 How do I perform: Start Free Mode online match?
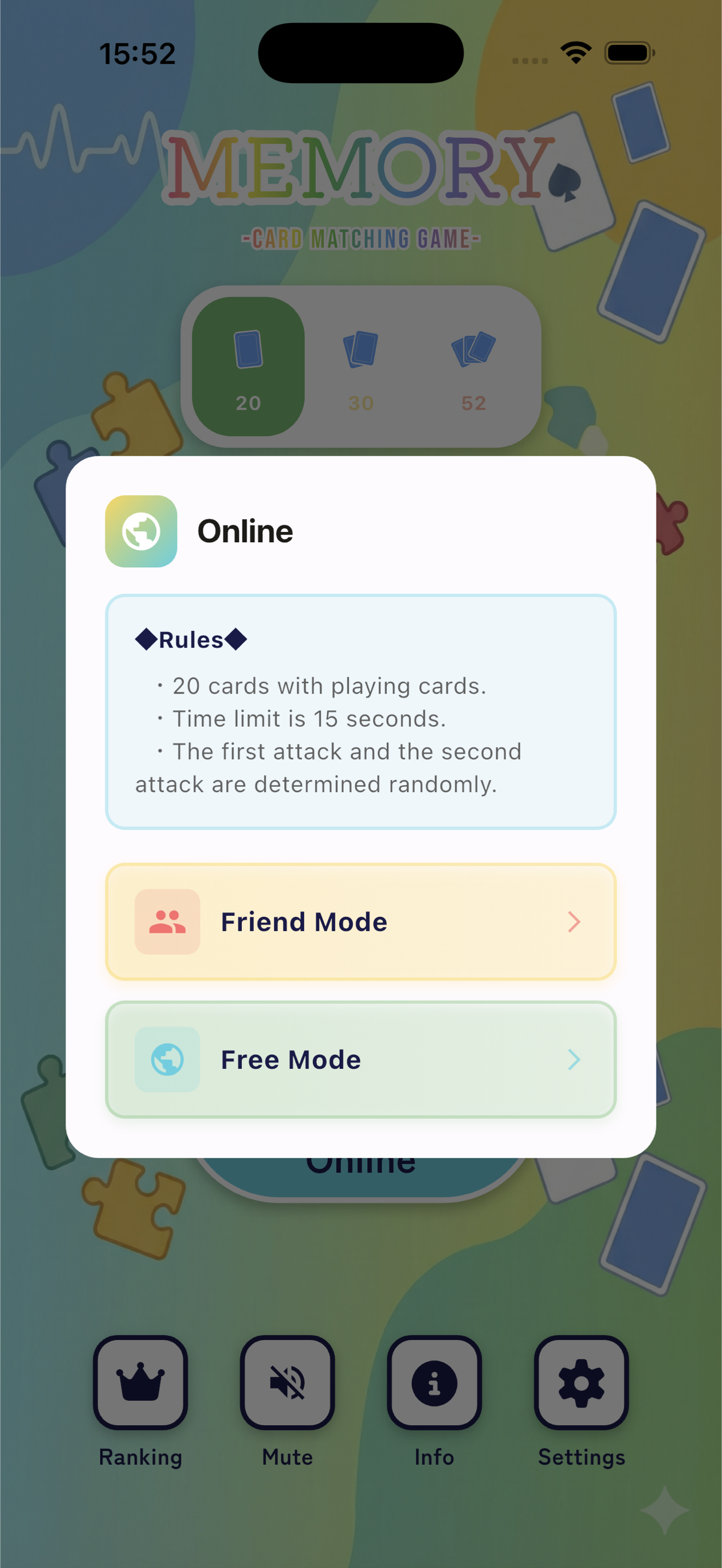360,1059
